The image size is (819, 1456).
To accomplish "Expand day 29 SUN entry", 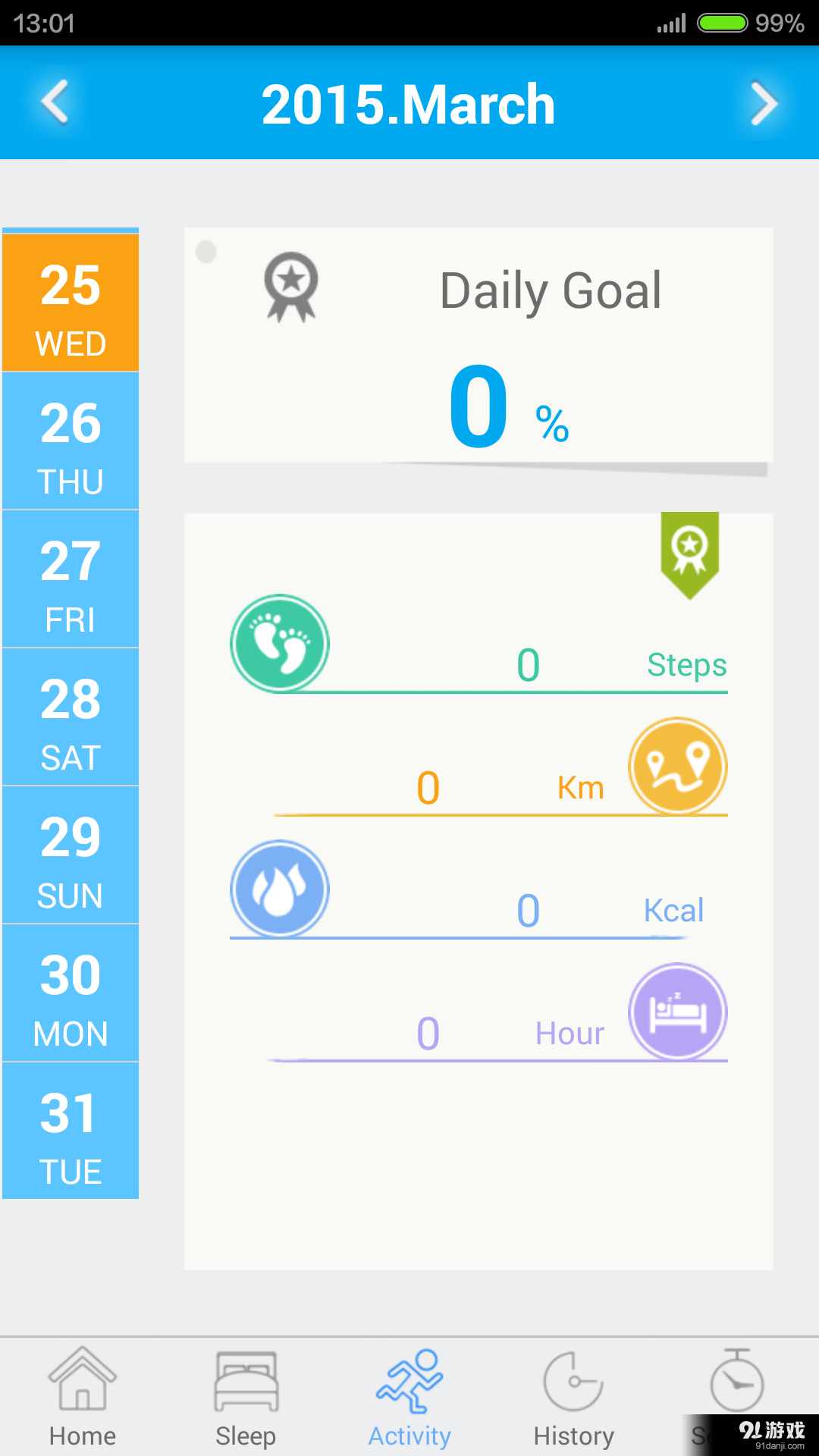I will pyautogui.click(x=71, y=855).
